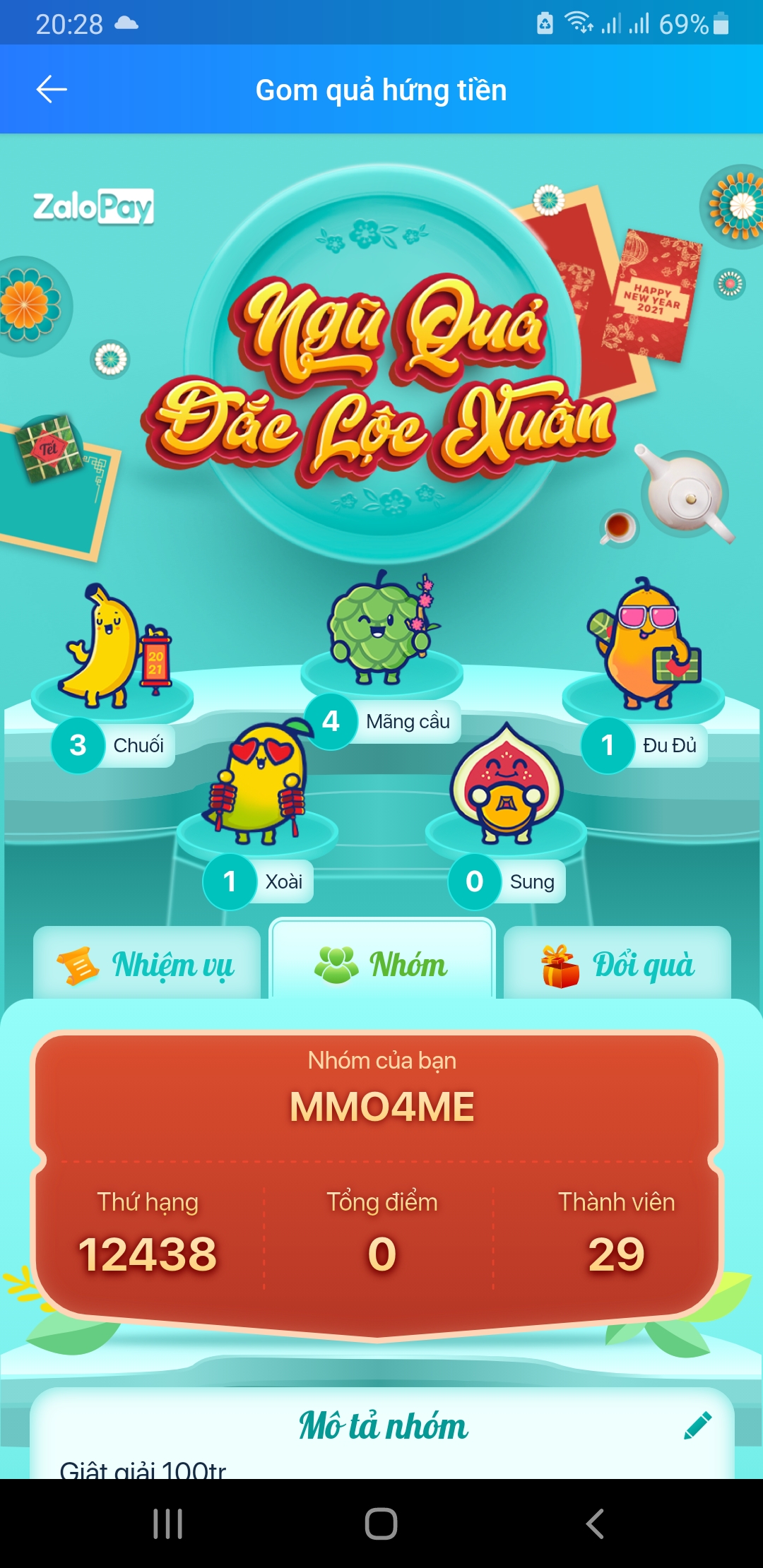
Task: Switch to the Nhiệm vụ tab
Action: click(x=148, y=964)
